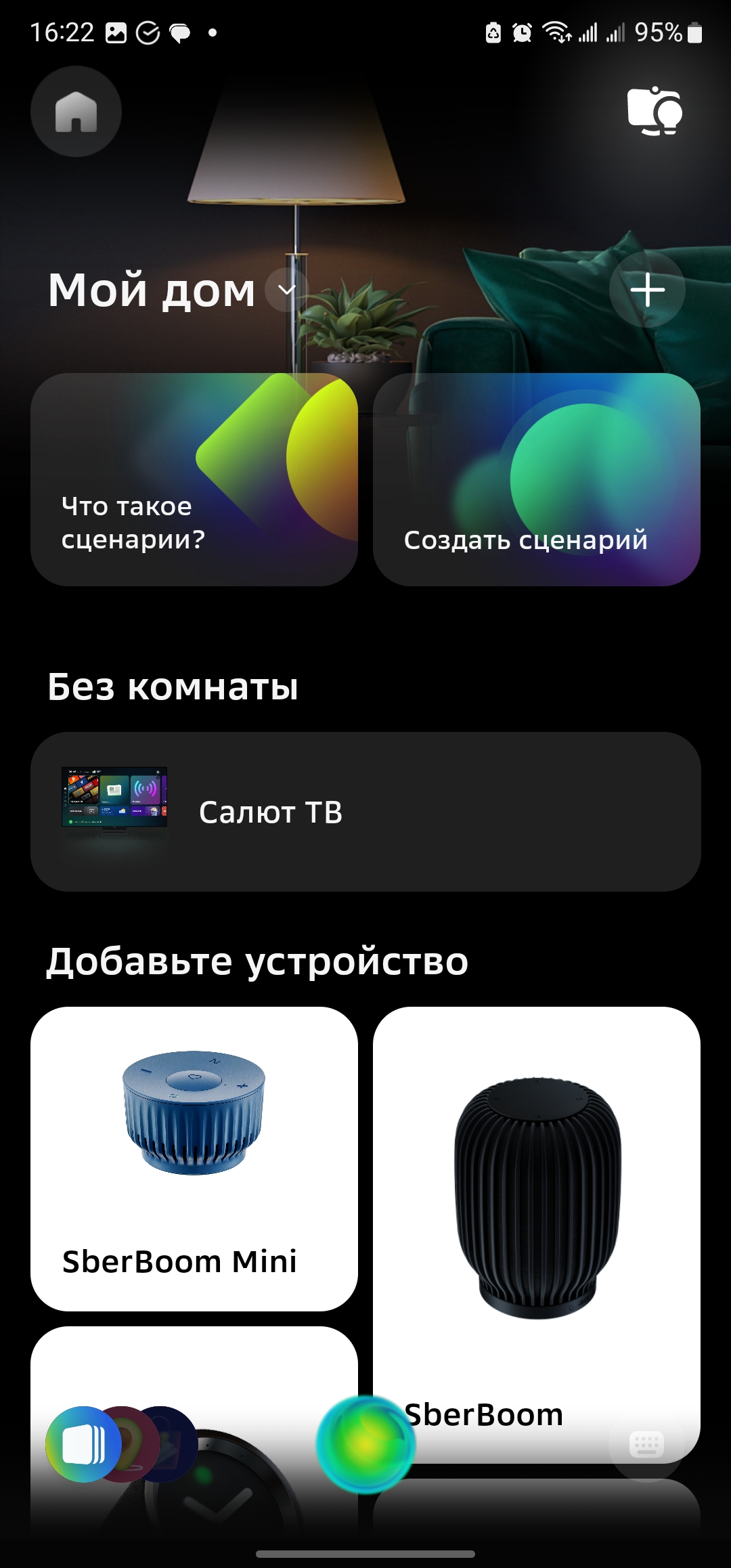This screenshot has height=1568, width=731.
Task: Select the SberBoom speaker to add it
Action: click(537, 1235)
